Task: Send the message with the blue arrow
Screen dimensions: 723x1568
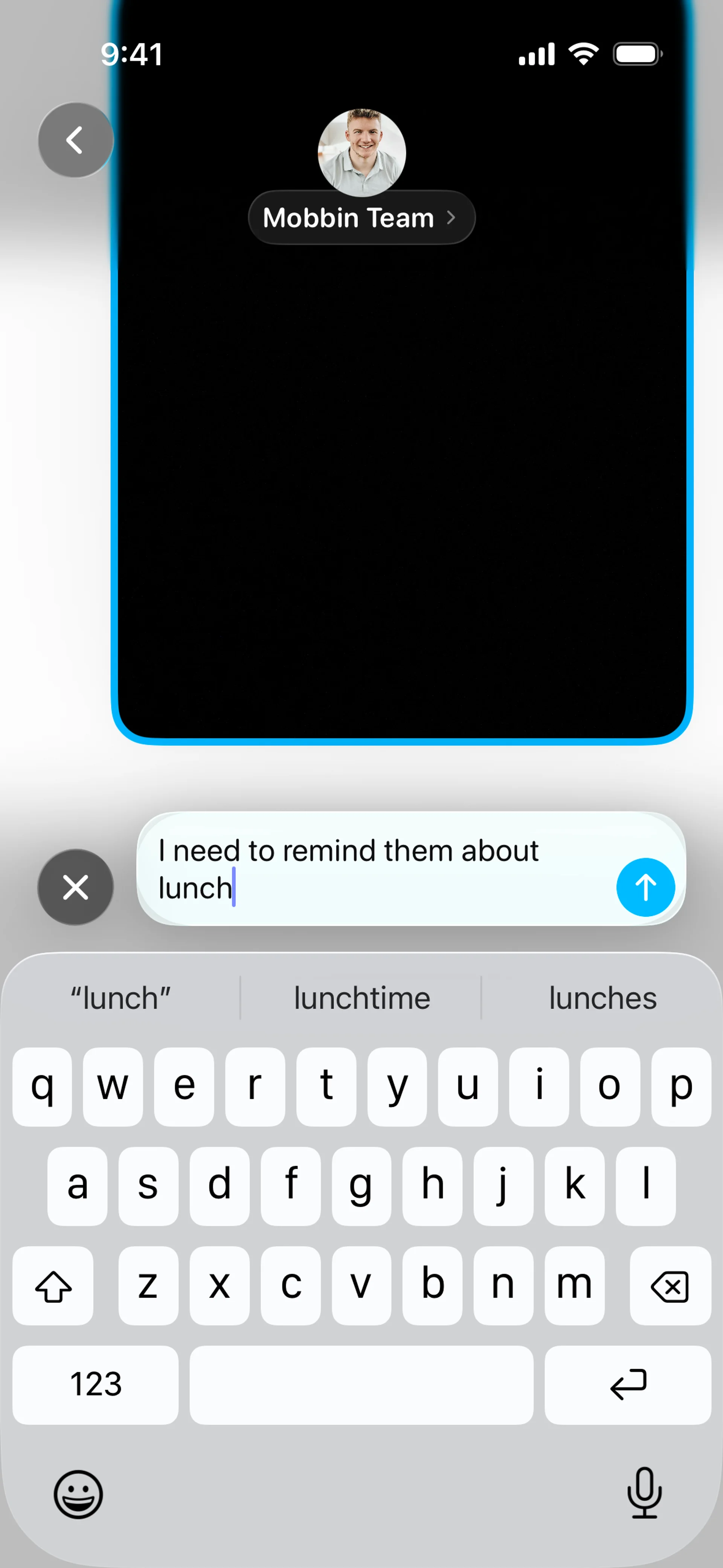Action: click(645, 887)
